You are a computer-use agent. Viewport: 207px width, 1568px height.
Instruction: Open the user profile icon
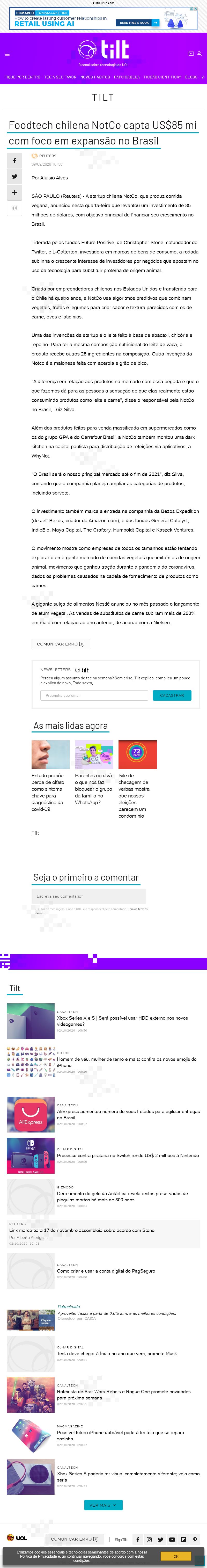click(199, 54)
